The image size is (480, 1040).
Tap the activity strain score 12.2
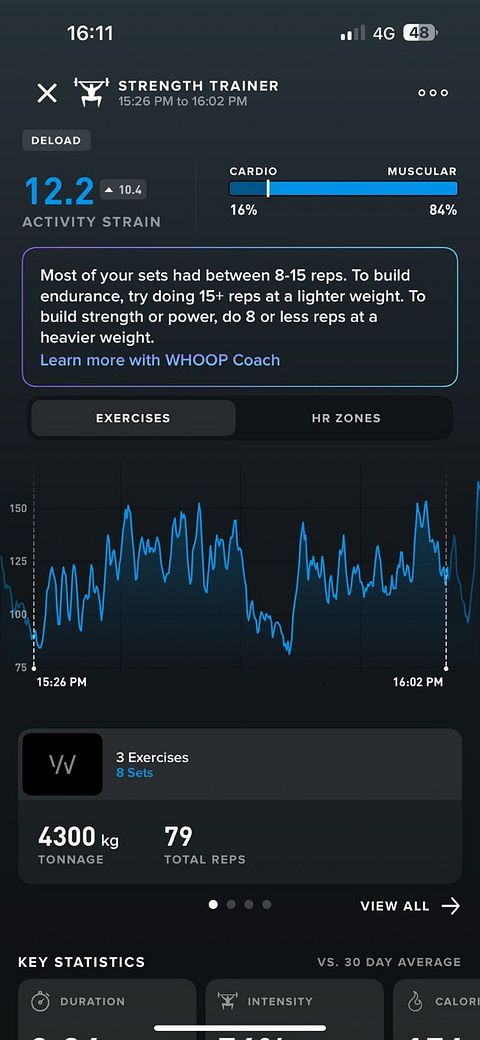pos(59,192)
